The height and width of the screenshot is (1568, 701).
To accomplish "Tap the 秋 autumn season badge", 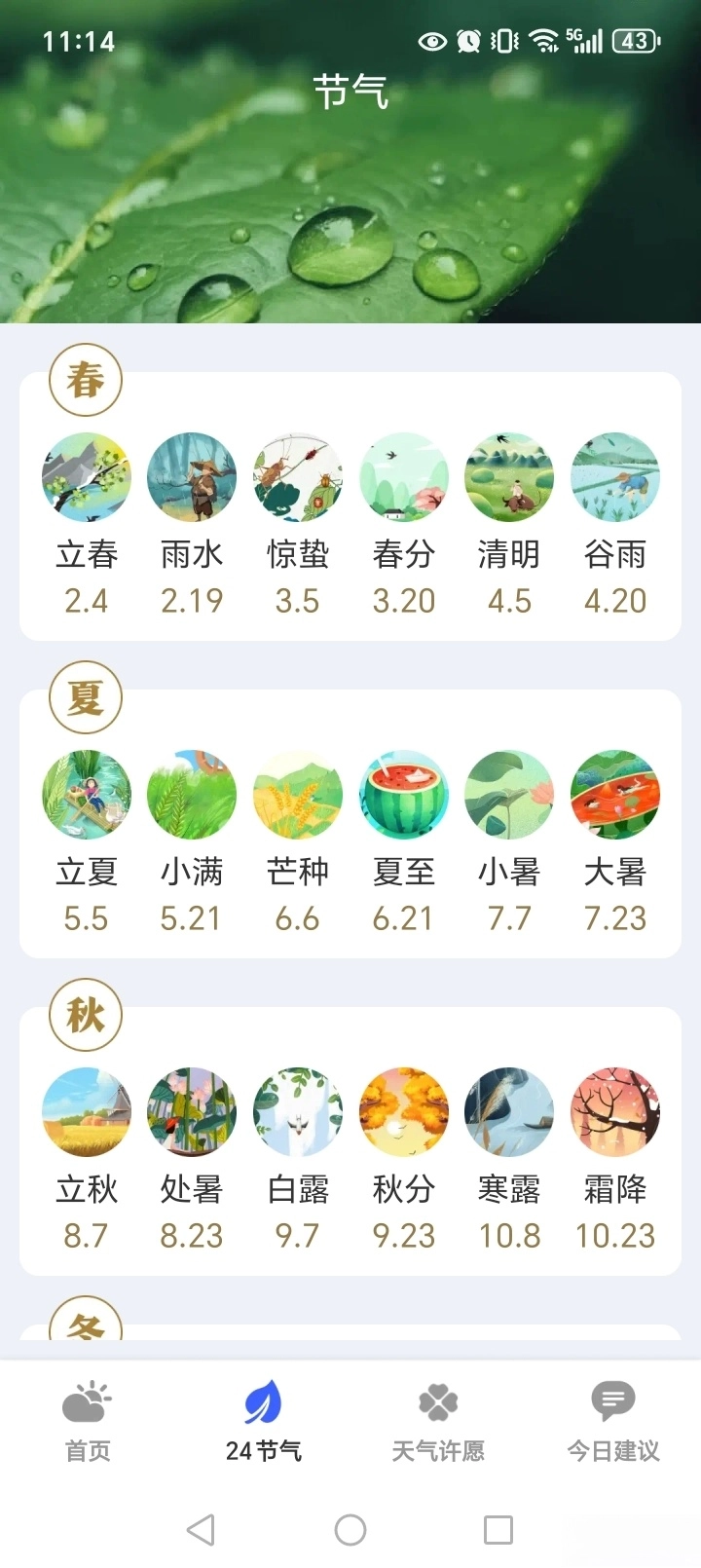I will (x=86, y=1015).
